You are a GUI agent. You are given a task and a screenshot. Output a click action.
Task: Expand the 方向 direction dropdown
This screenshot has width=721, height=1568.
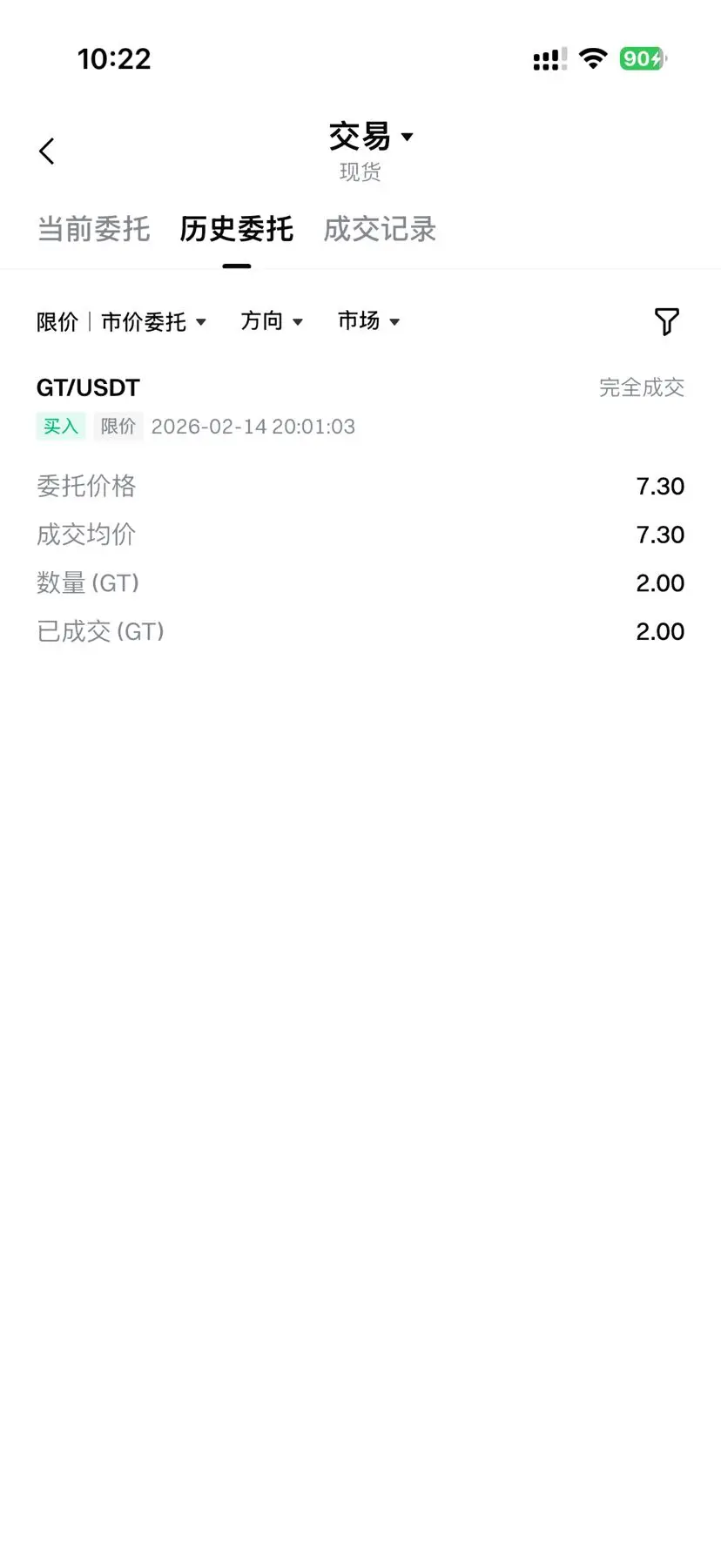click(272, 322)
